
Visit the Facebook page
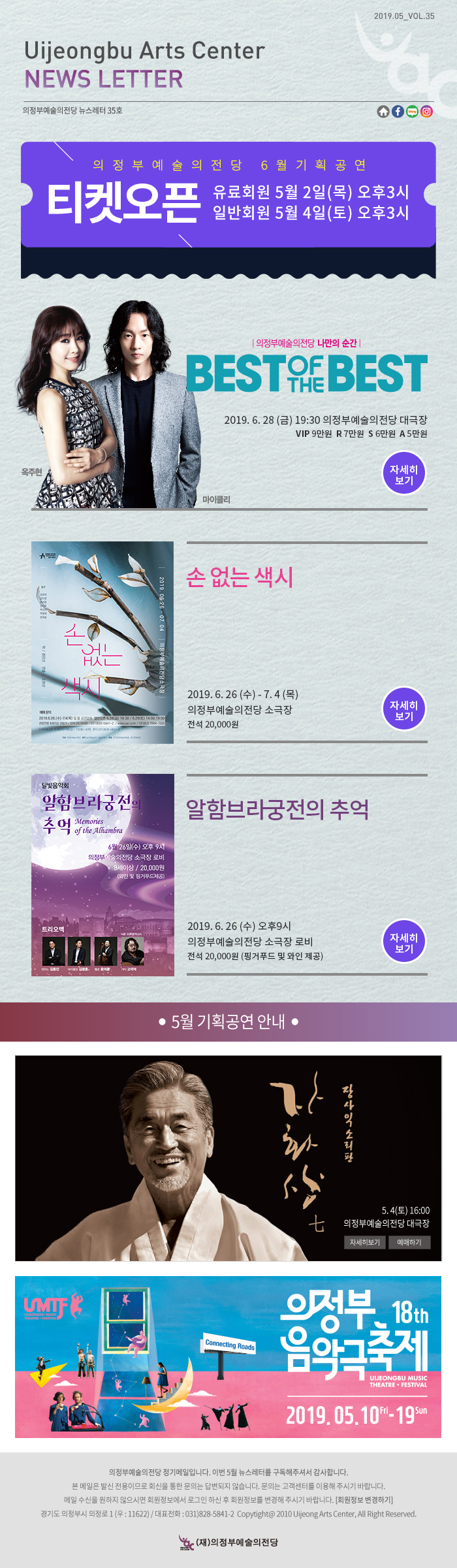tap(398, 112)
